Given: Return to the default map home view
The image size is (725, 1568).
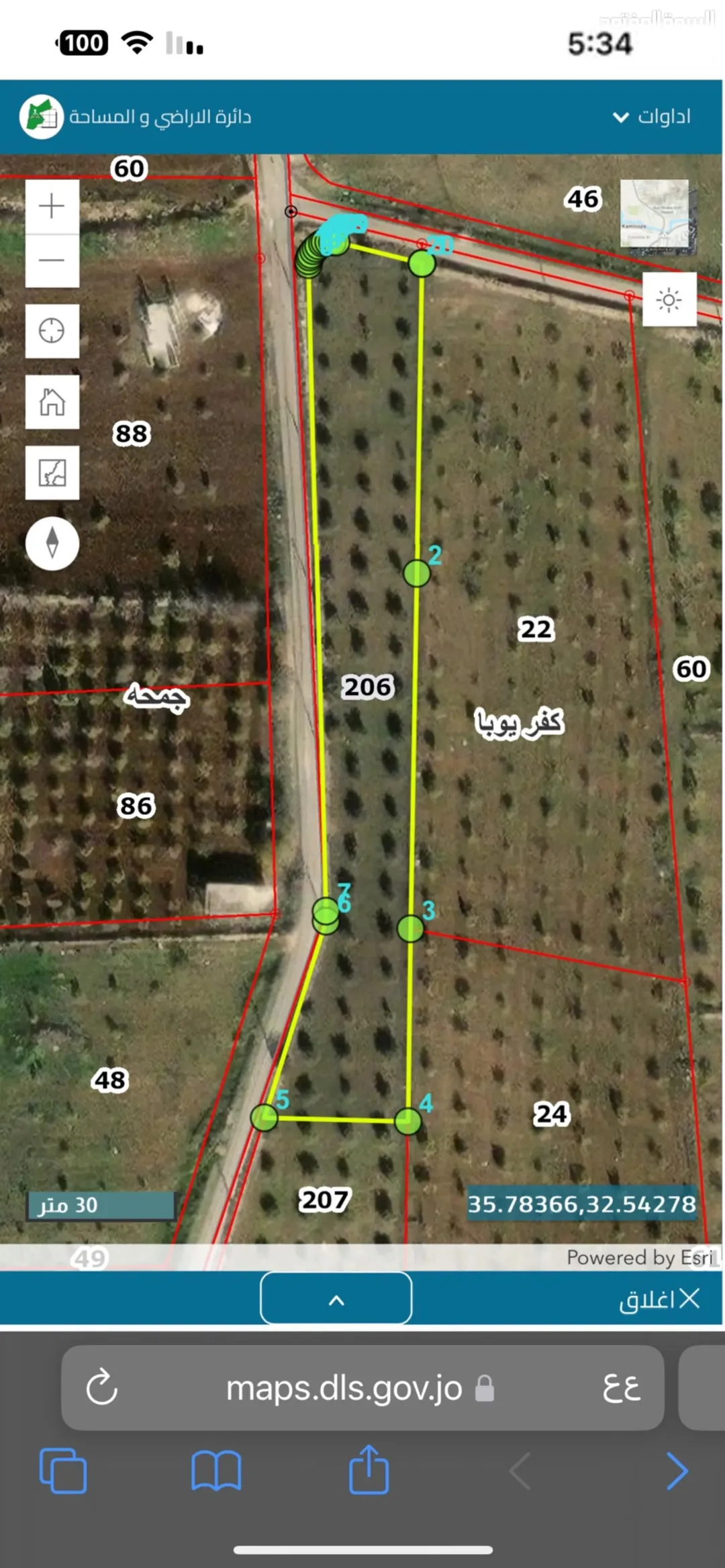Looking at the screenshot, I should pos(52,402).
